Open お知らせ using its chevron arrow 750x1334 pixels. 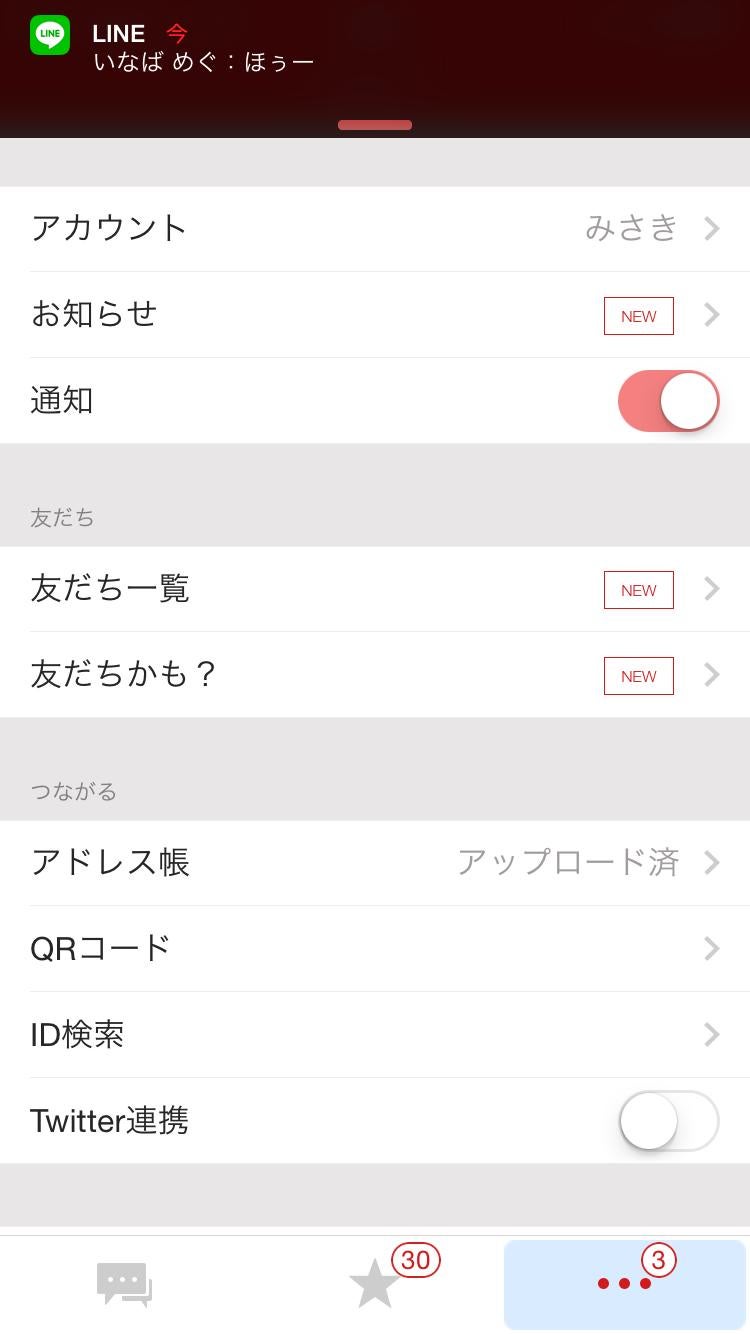pos(711,314)
